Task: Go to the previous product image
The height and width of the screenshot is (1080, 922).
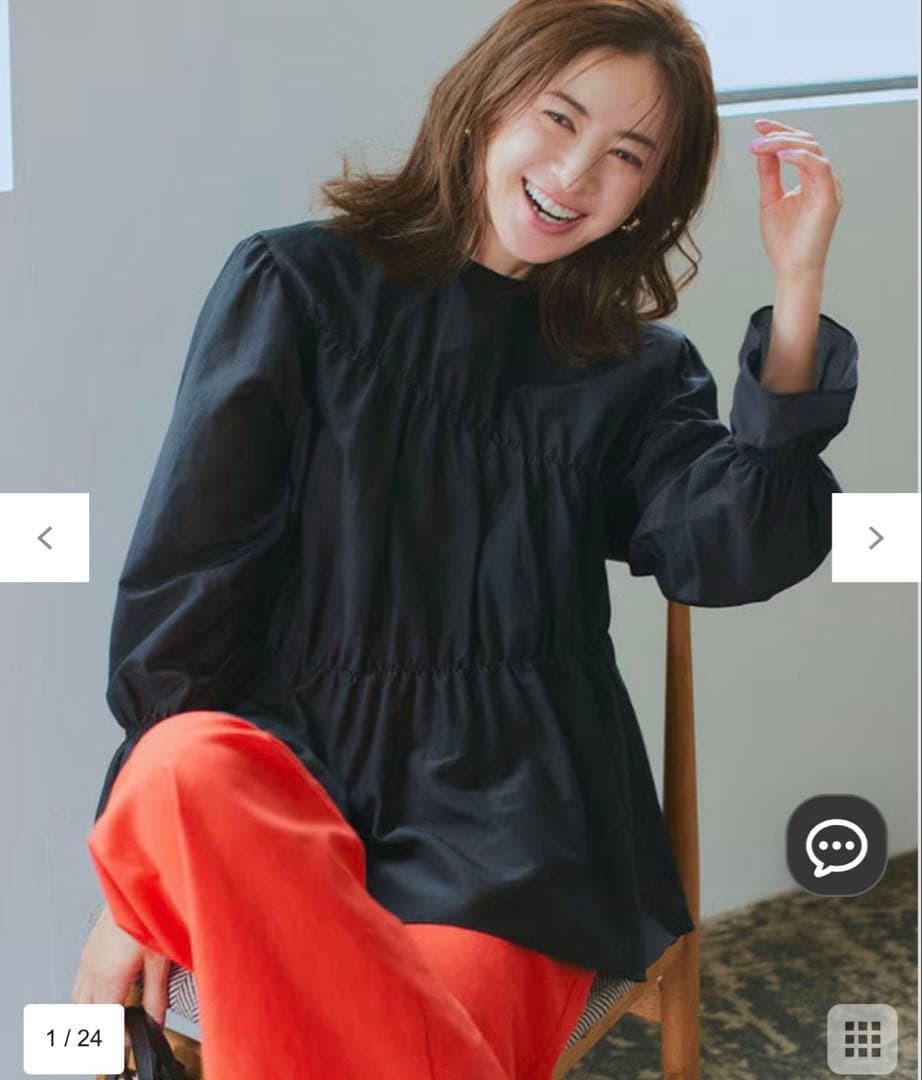Action: [44, 537]
